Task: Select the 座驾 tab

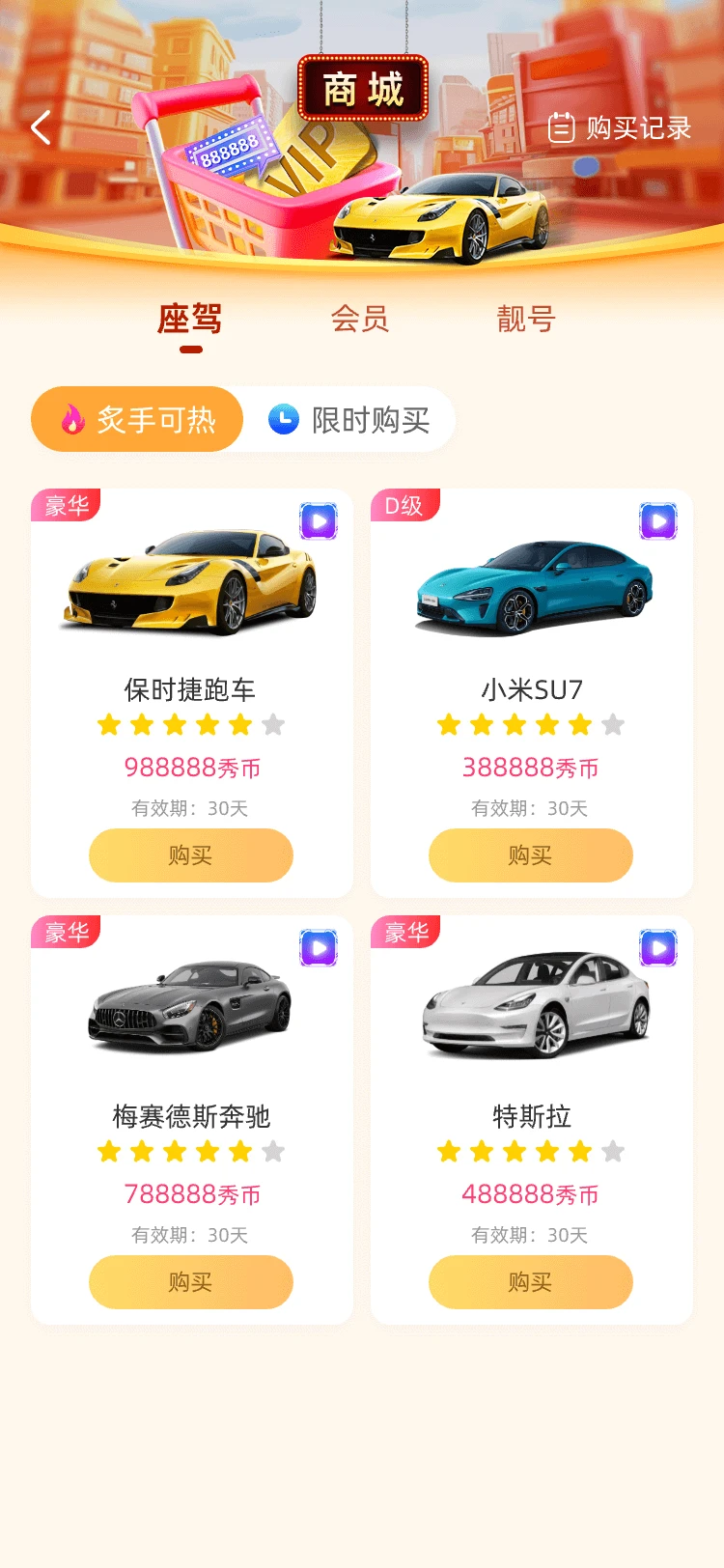Action: click(x=189, y=320)
